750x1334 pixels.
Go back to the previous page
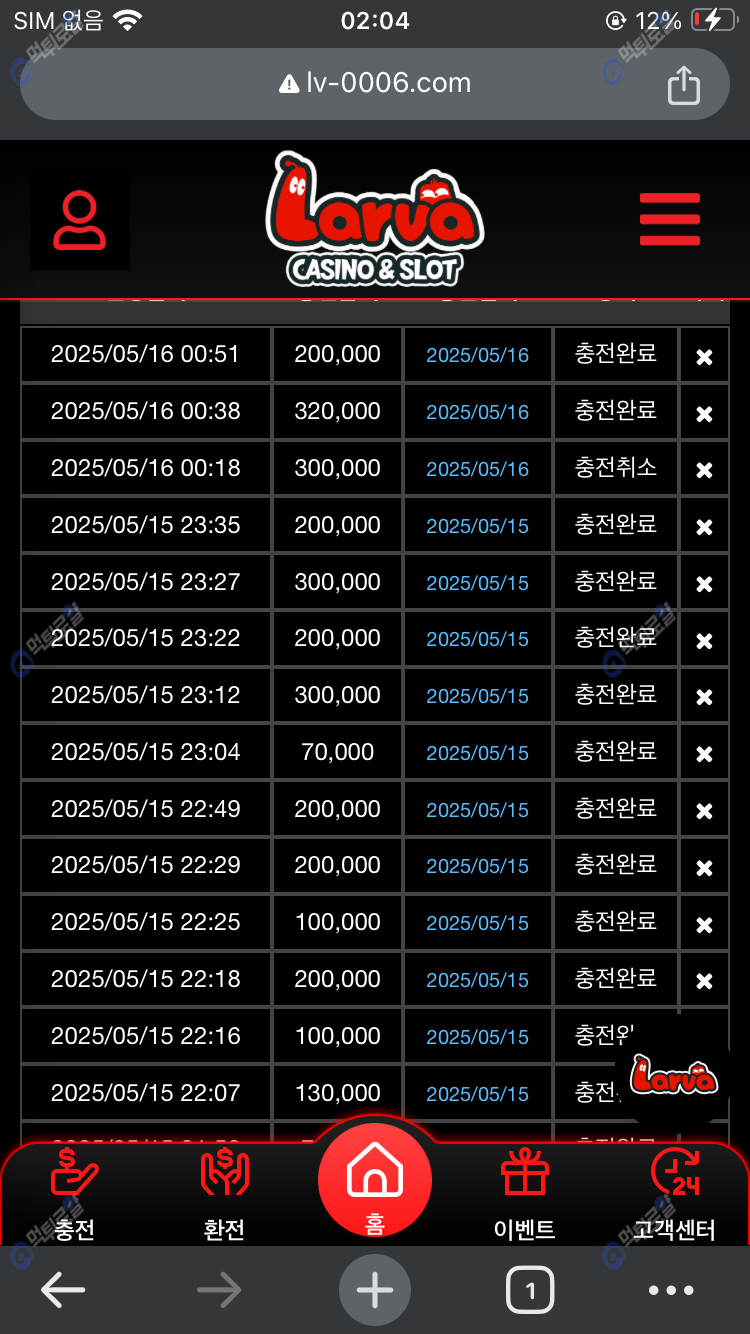[x=62, y=1291]
